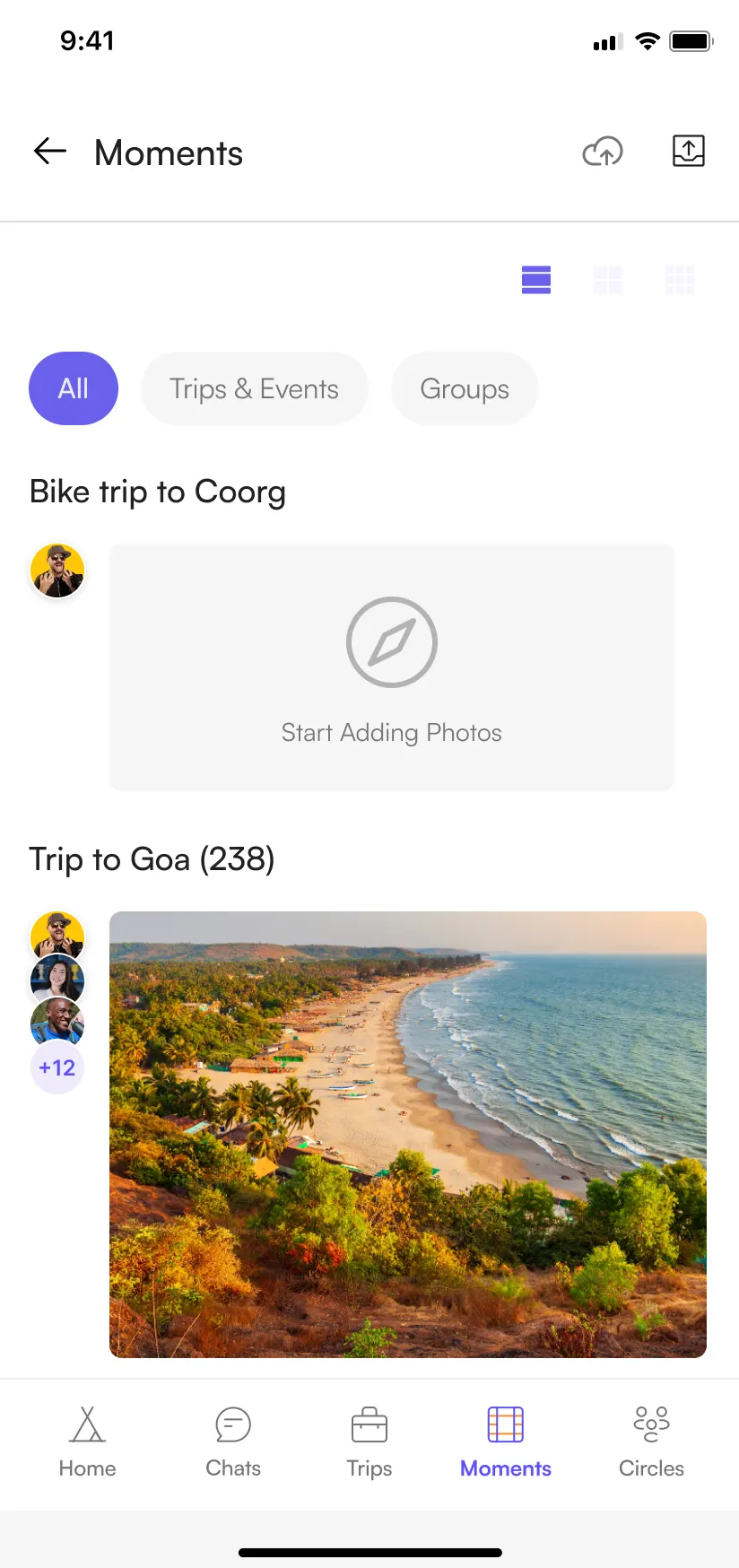Go to the Trips tab
Screen dimensions: 739x1568
click(x=369, y=1442)
